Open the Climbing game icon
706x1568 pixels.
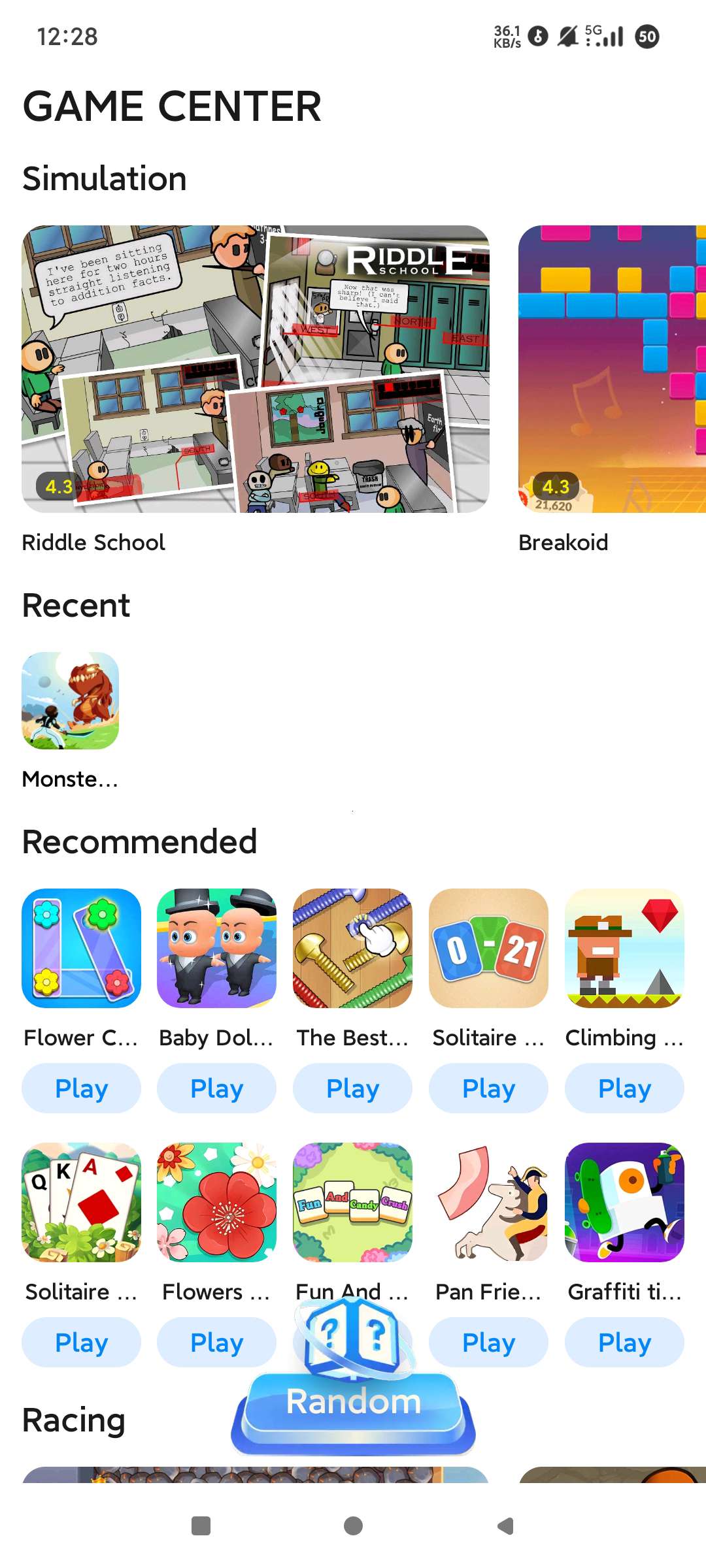pos(624,948)
